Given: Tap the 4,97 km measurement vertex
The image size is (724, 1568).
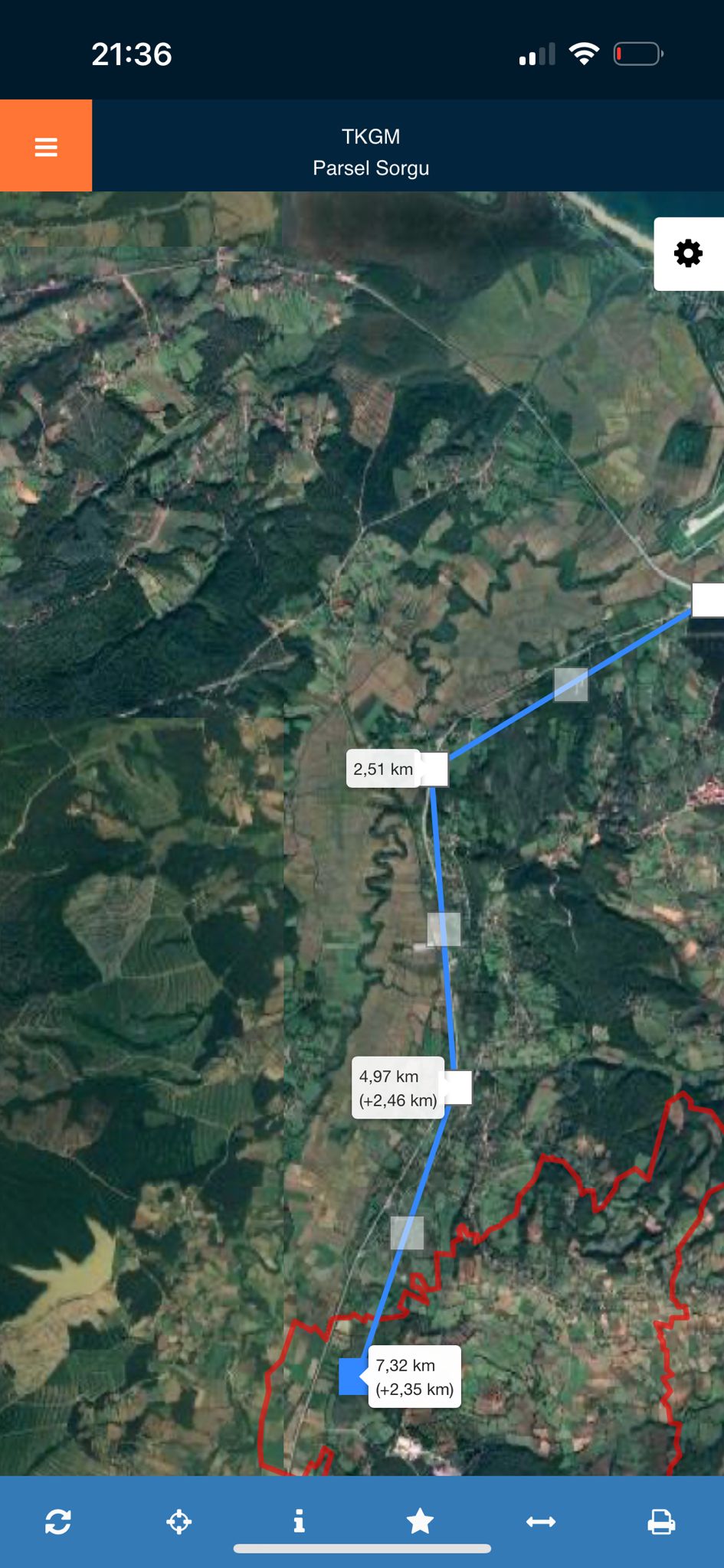Looking at the screenshot, I should coord(457,1087).
